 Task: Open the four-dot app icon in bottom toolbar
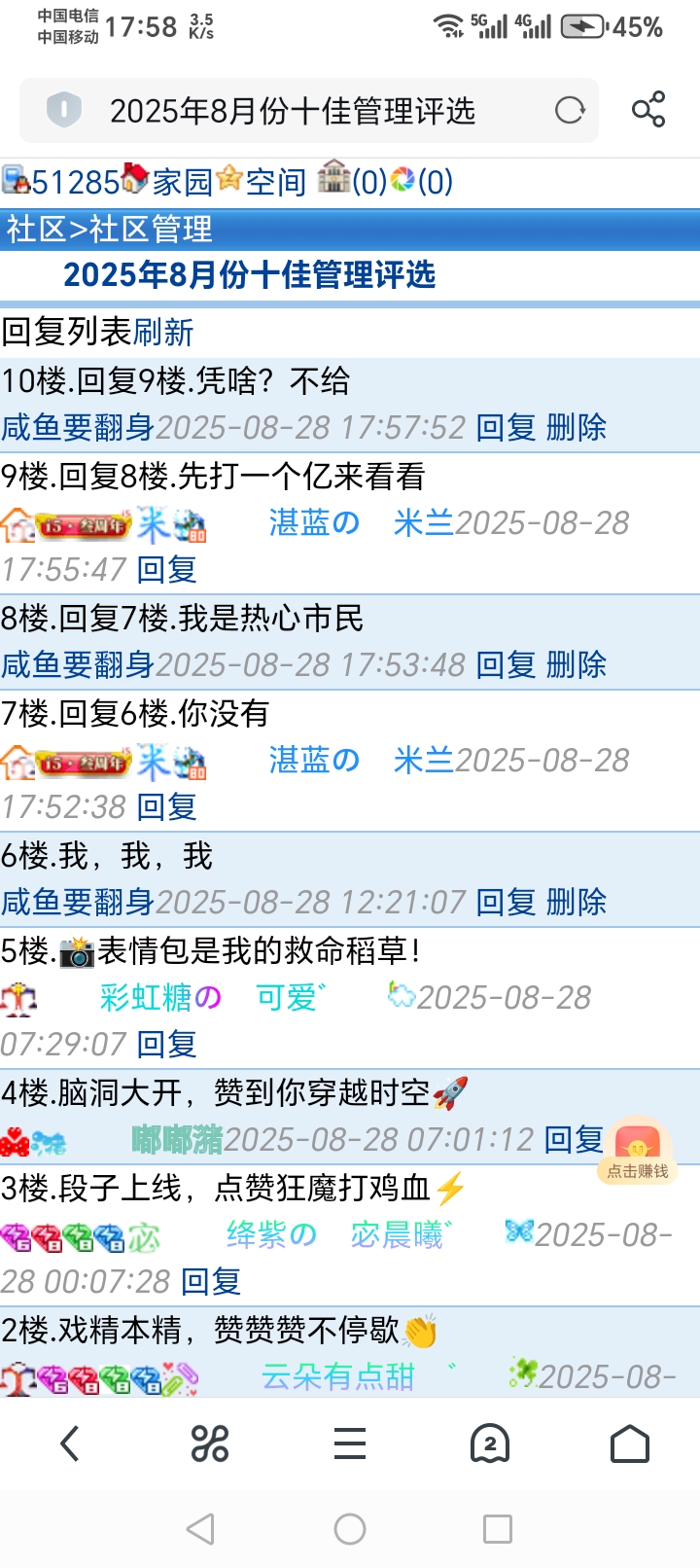pyautogui.click(x=210, y=1443)
